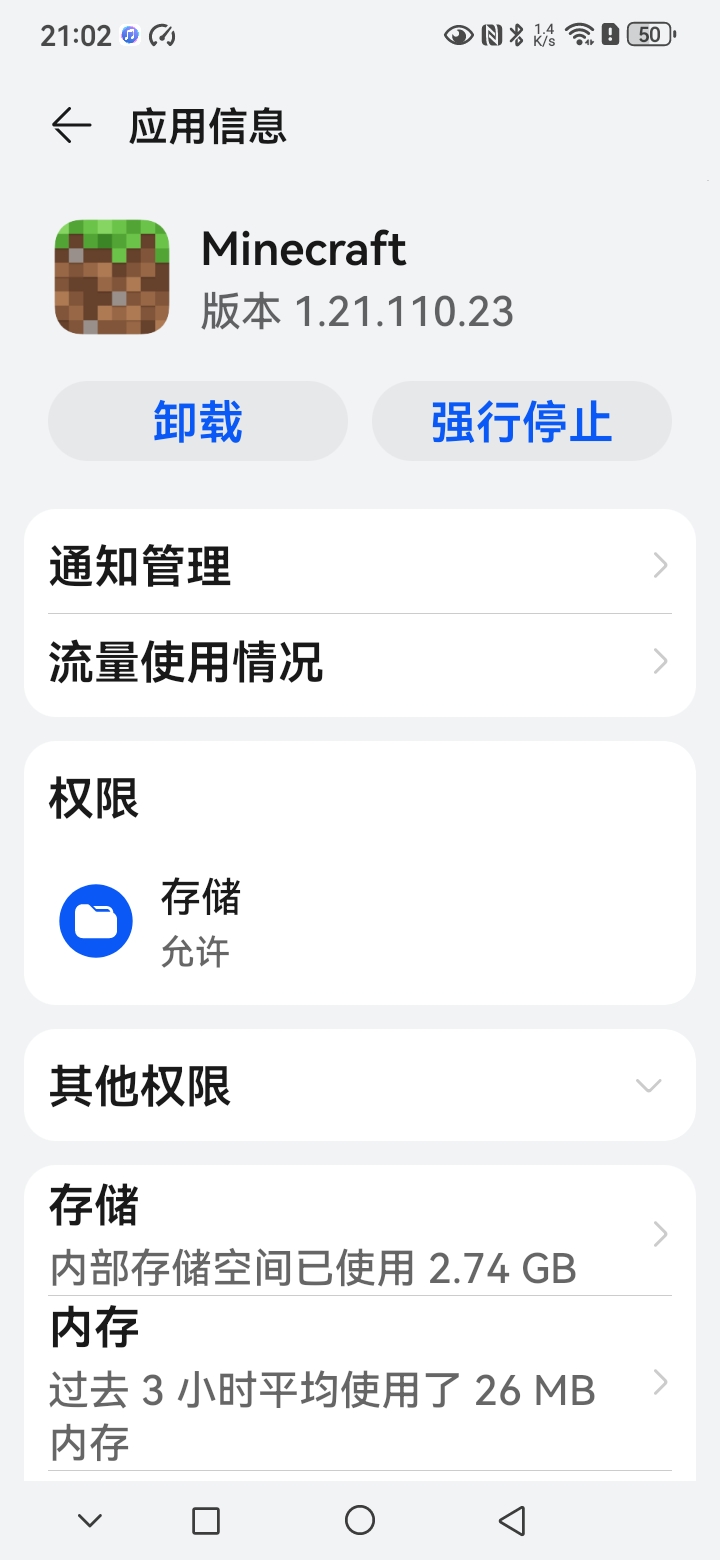Open 通知管理 settings
Viewport: 720px width, 1560px height.
click(x=360, y=566)
